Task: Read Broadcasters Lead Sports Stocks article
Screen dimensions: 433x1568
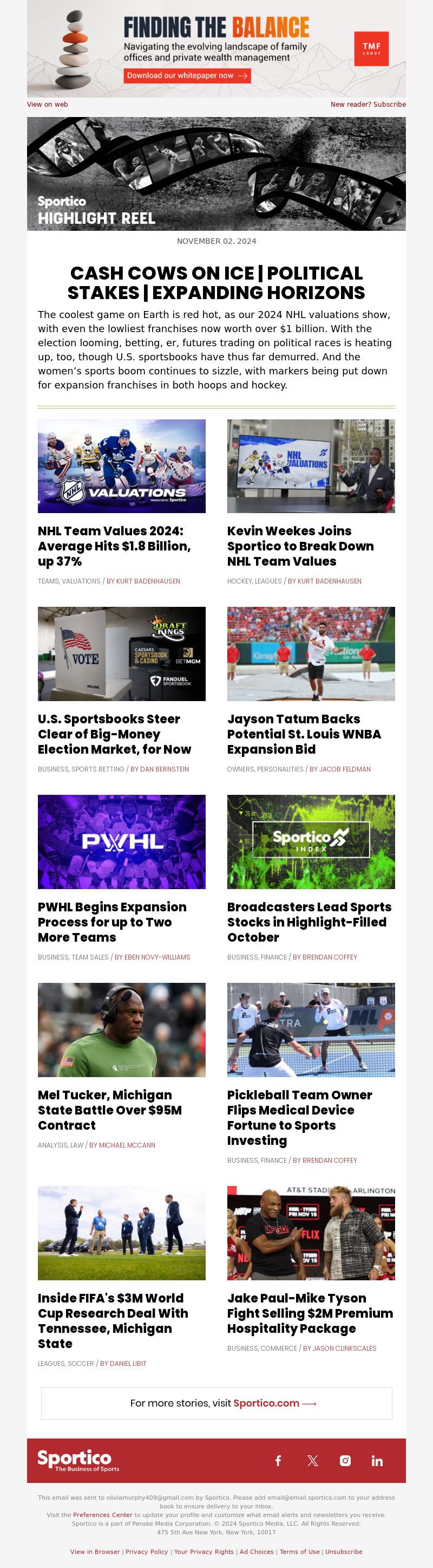Action: click(309, 922)
